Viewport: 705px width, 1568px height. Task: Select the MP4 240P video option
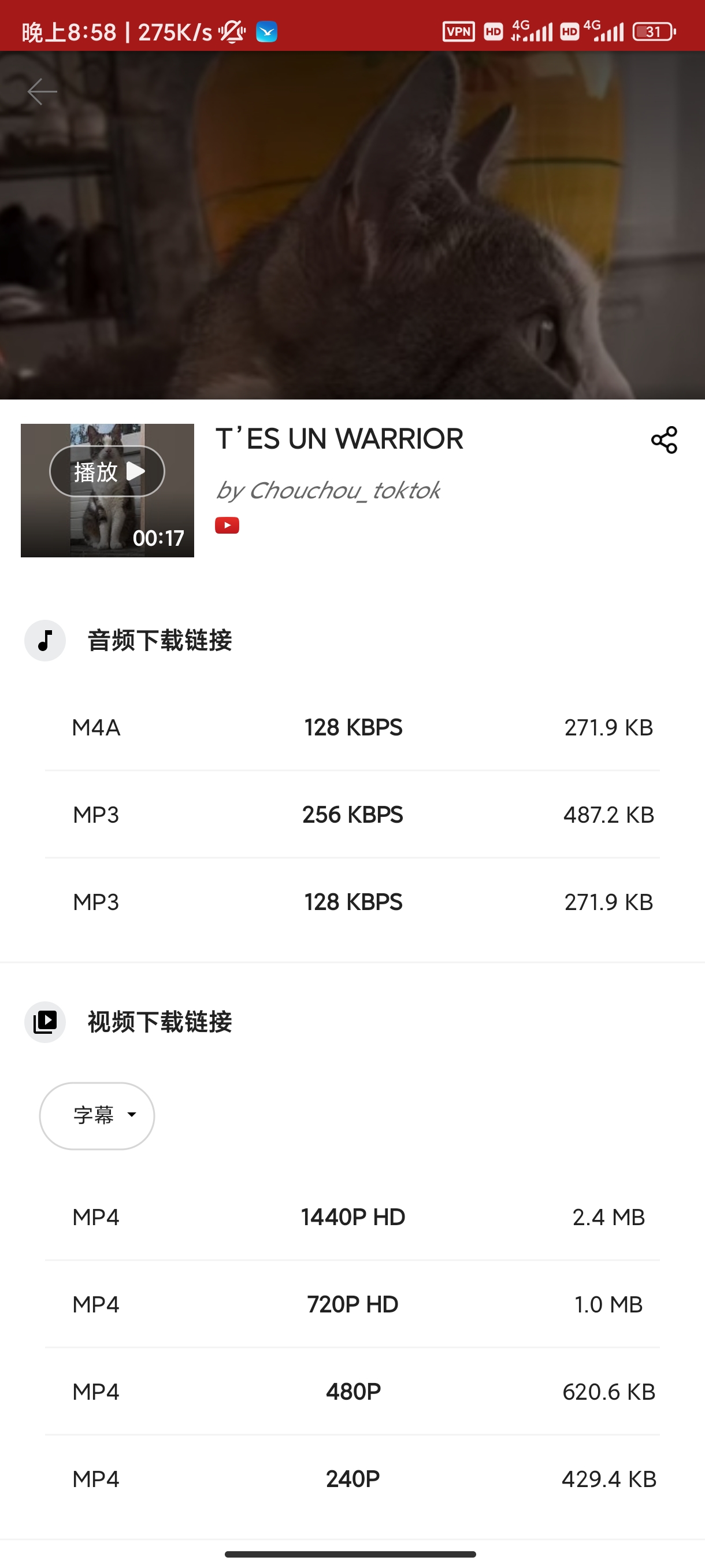coord(353,1478)
